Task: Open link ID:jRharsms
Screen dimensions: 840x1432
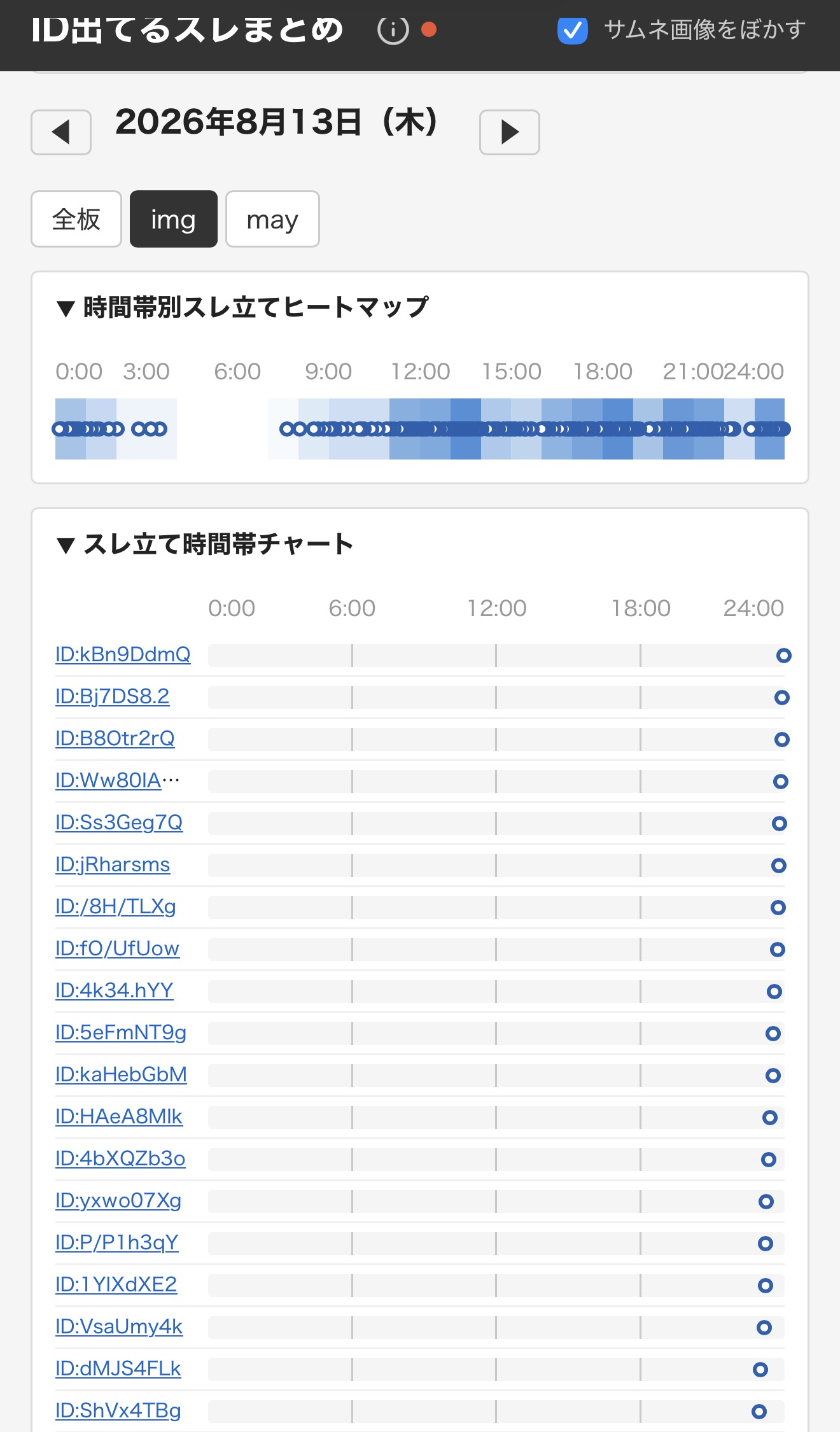Action: click(x=113, y=864)
